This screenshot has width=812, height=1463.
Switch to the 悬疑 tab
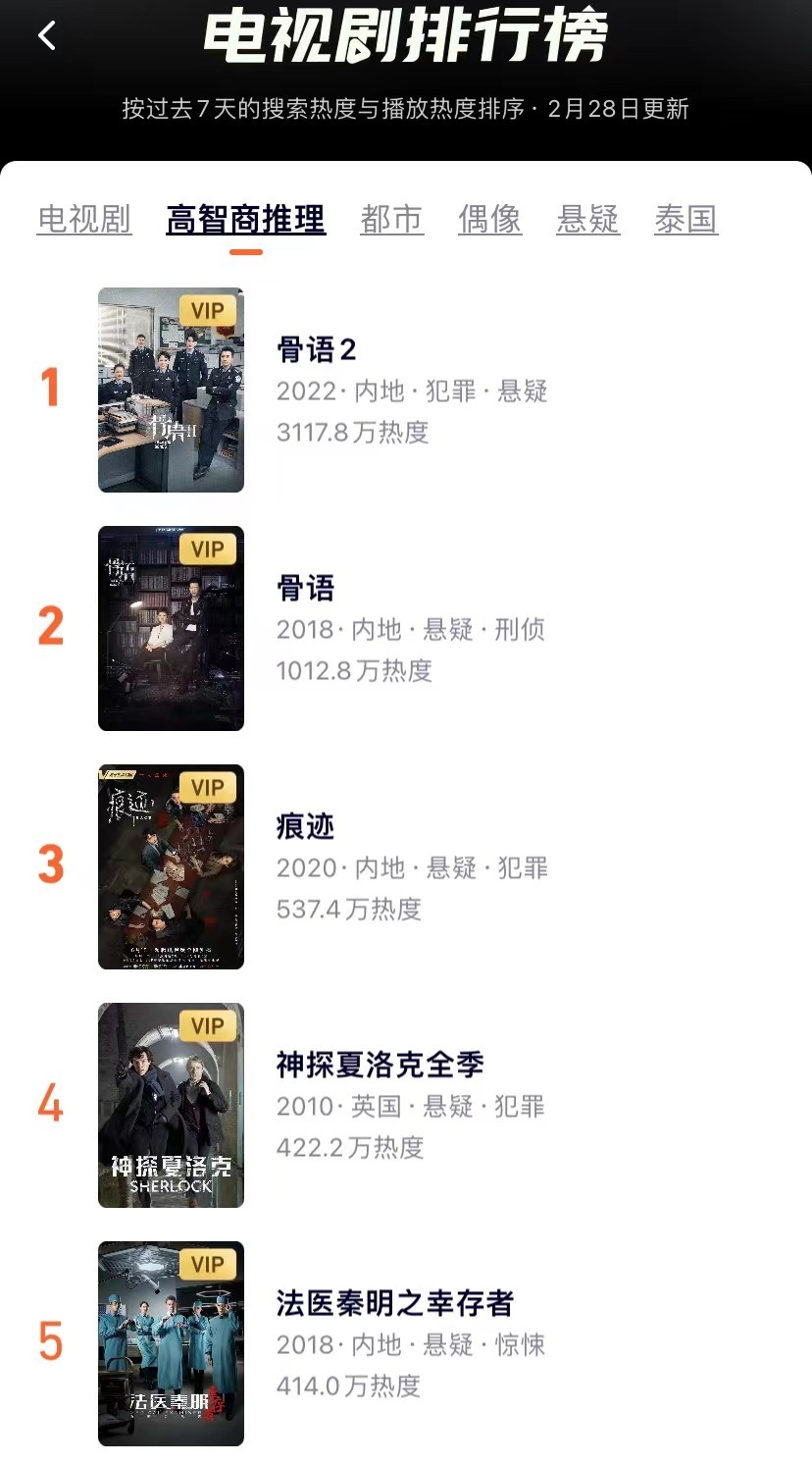[x=587, y=219]
